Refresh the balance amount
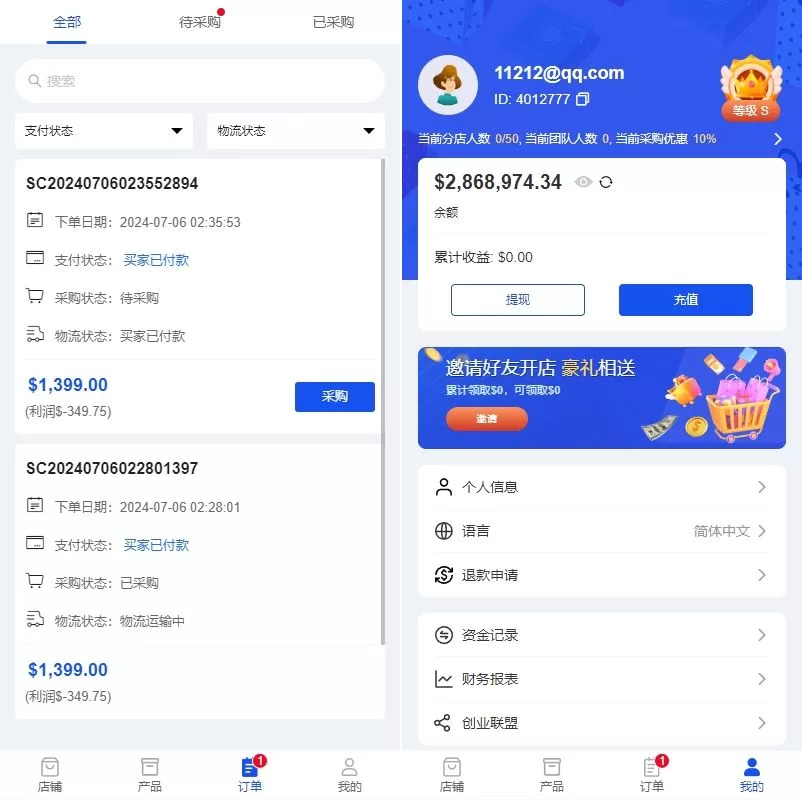Viewport: 802px width, 800px height. click(606, 182)
